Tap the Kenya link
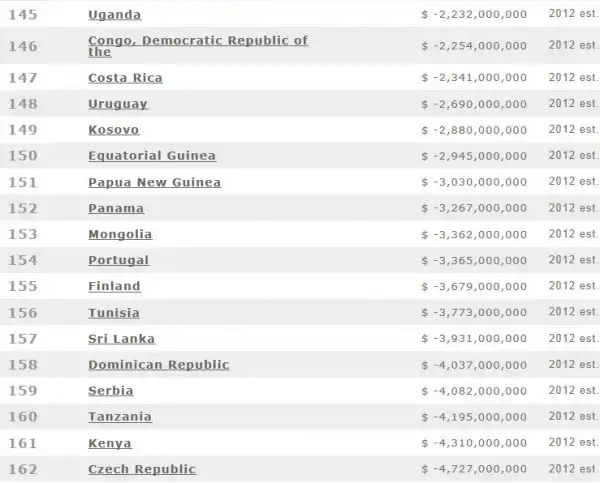Image resolution: width=600 pixels, height=483 pixels. tap(110, 443)
